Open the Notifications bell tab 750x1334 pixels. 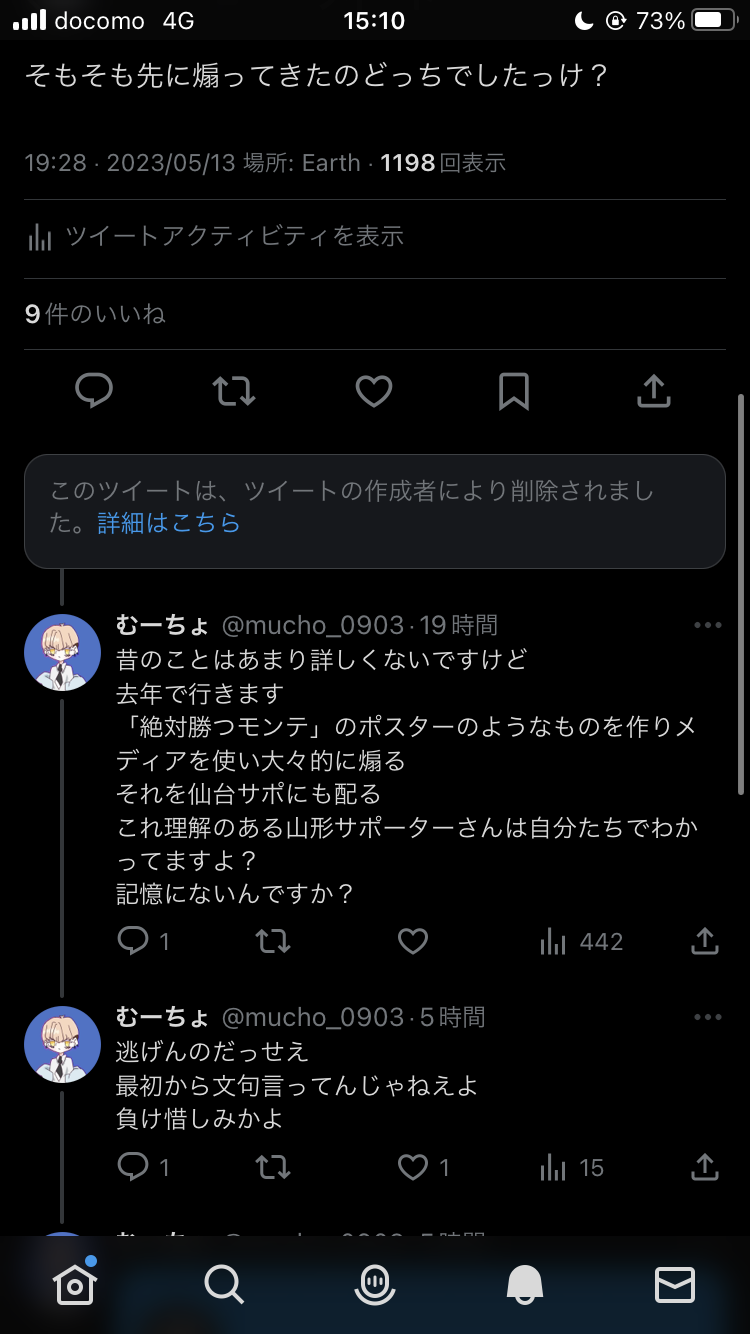point(525,1284)
